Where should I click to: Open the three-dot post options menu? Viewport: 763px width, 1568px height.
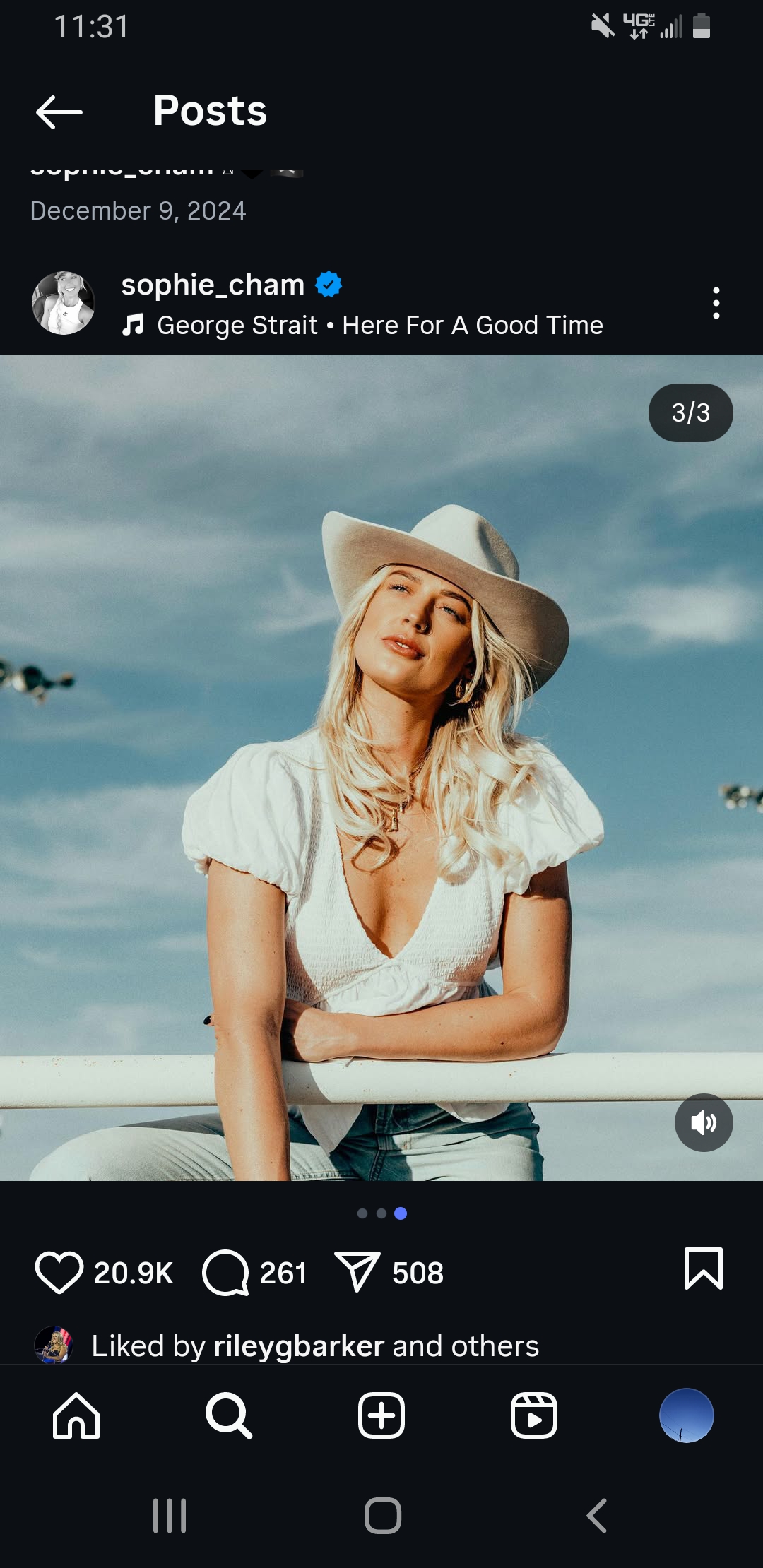point(716,303)
